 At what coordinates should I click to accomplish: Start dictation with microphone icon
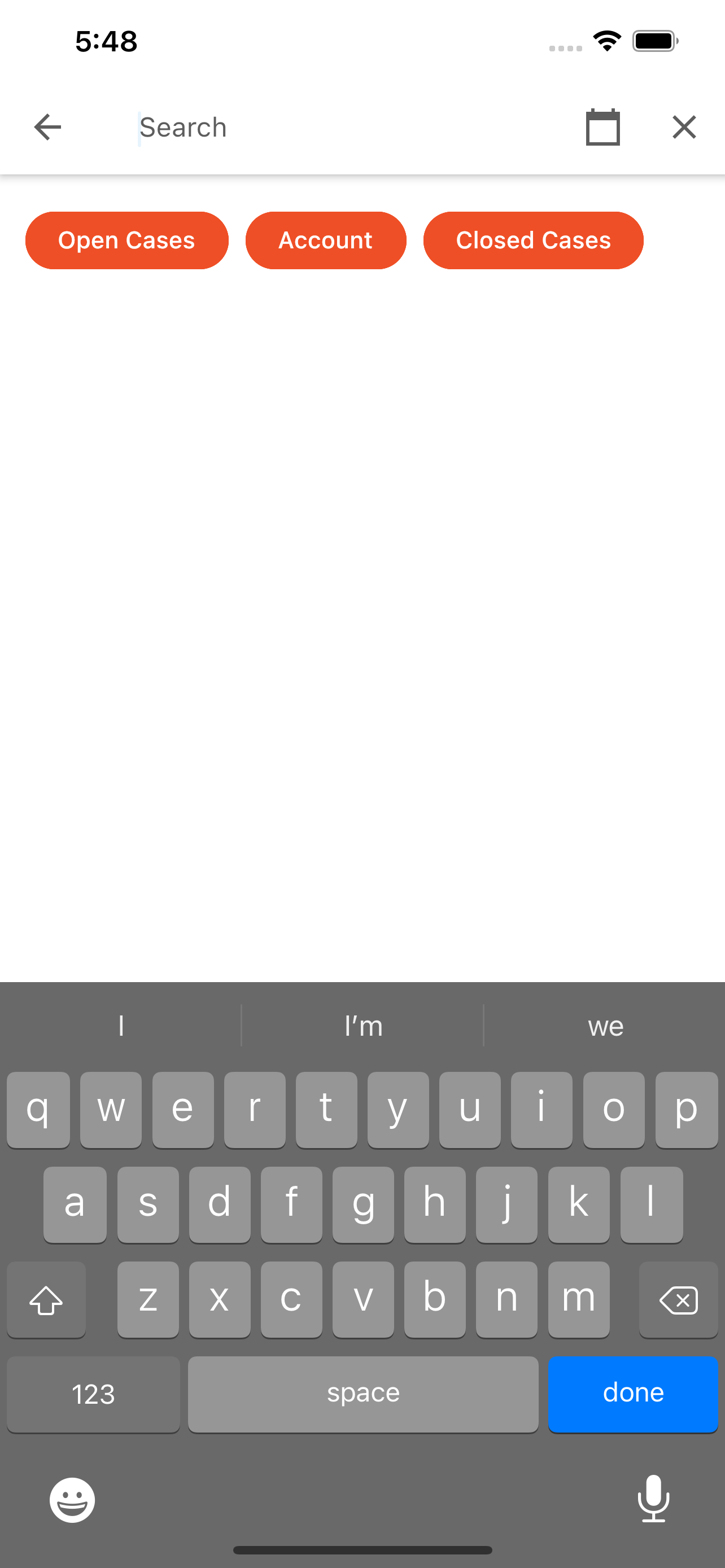(653, 1499)
